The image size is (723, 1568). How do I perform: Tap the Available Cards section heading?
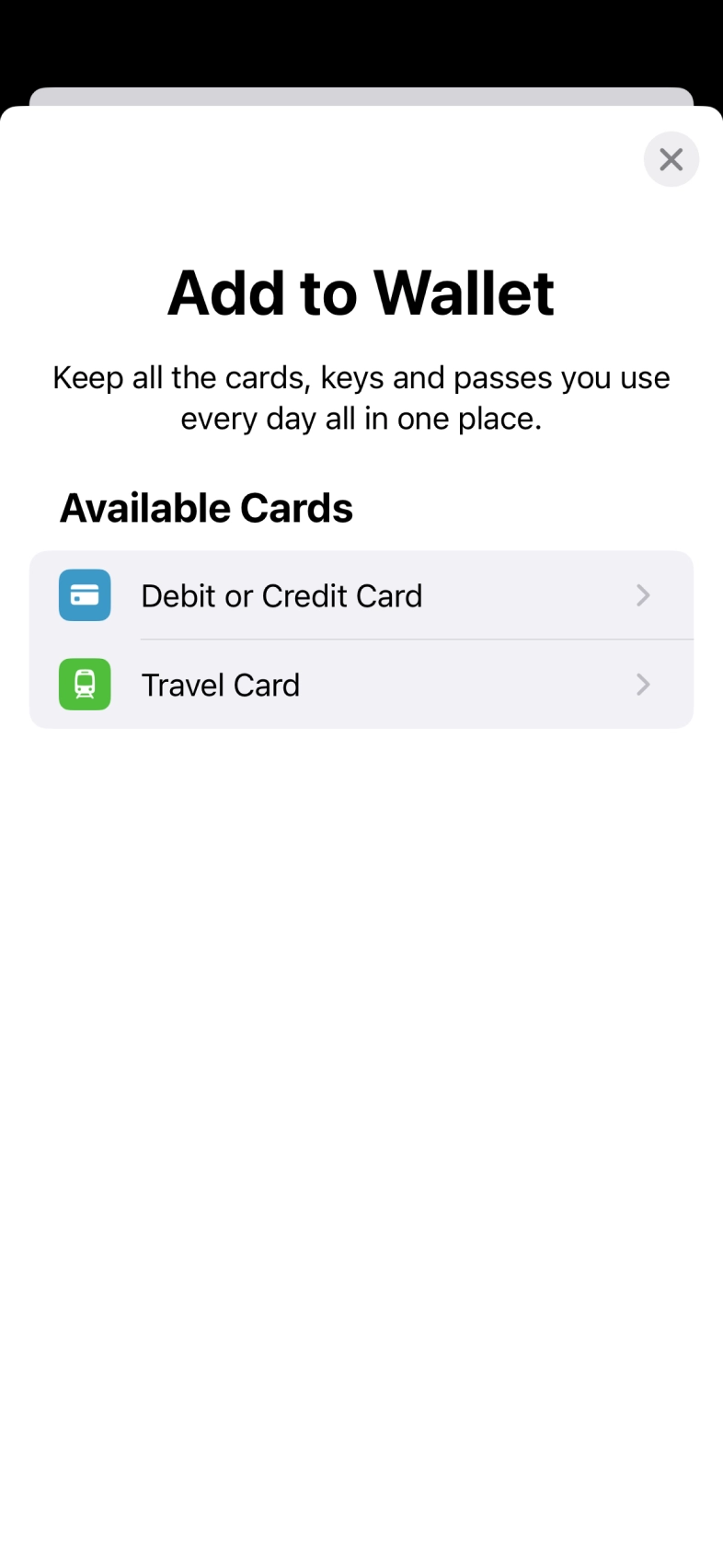coord(206,507)
